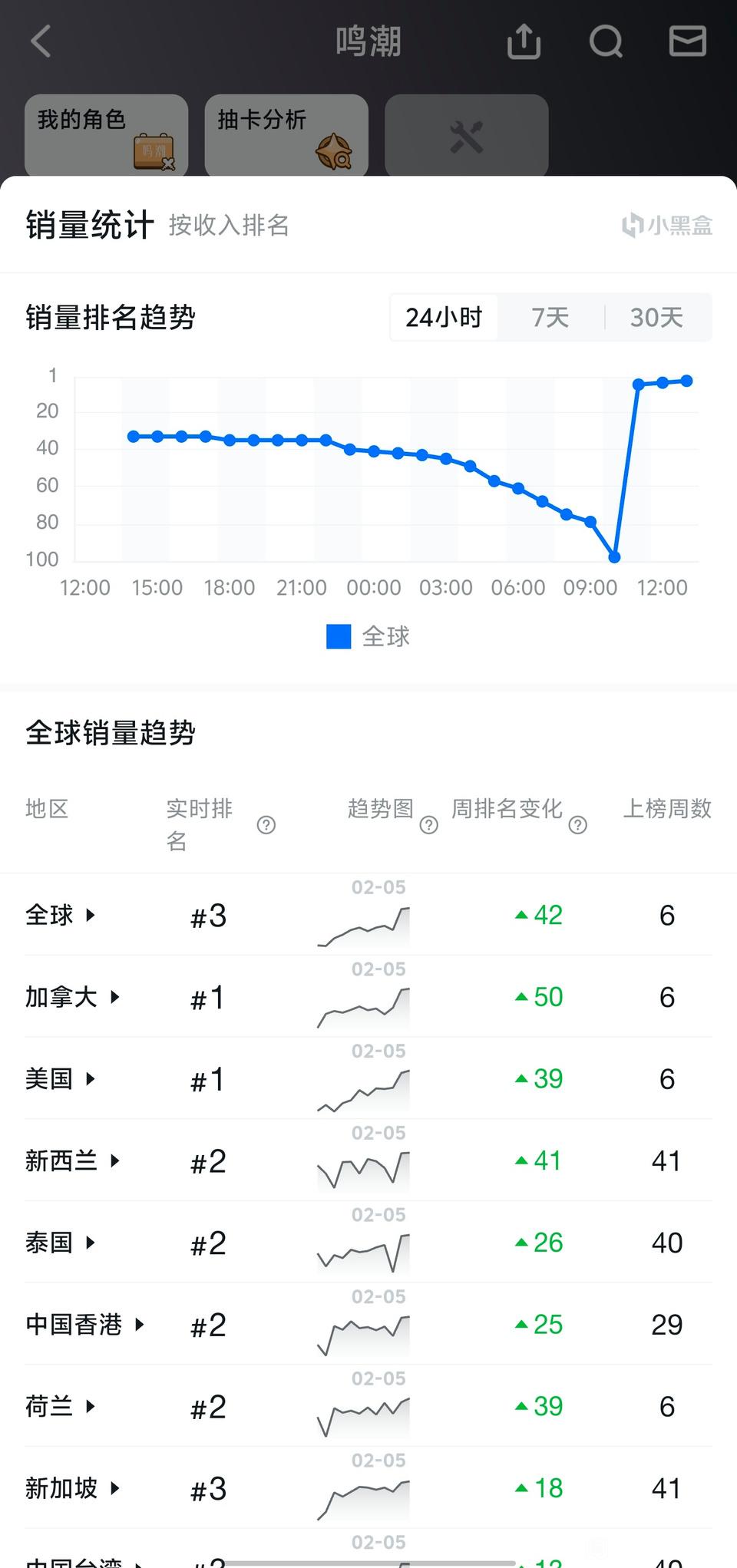737x1568 pixels.
Task: Open the mail inbox icon
Action: (687, 41)
